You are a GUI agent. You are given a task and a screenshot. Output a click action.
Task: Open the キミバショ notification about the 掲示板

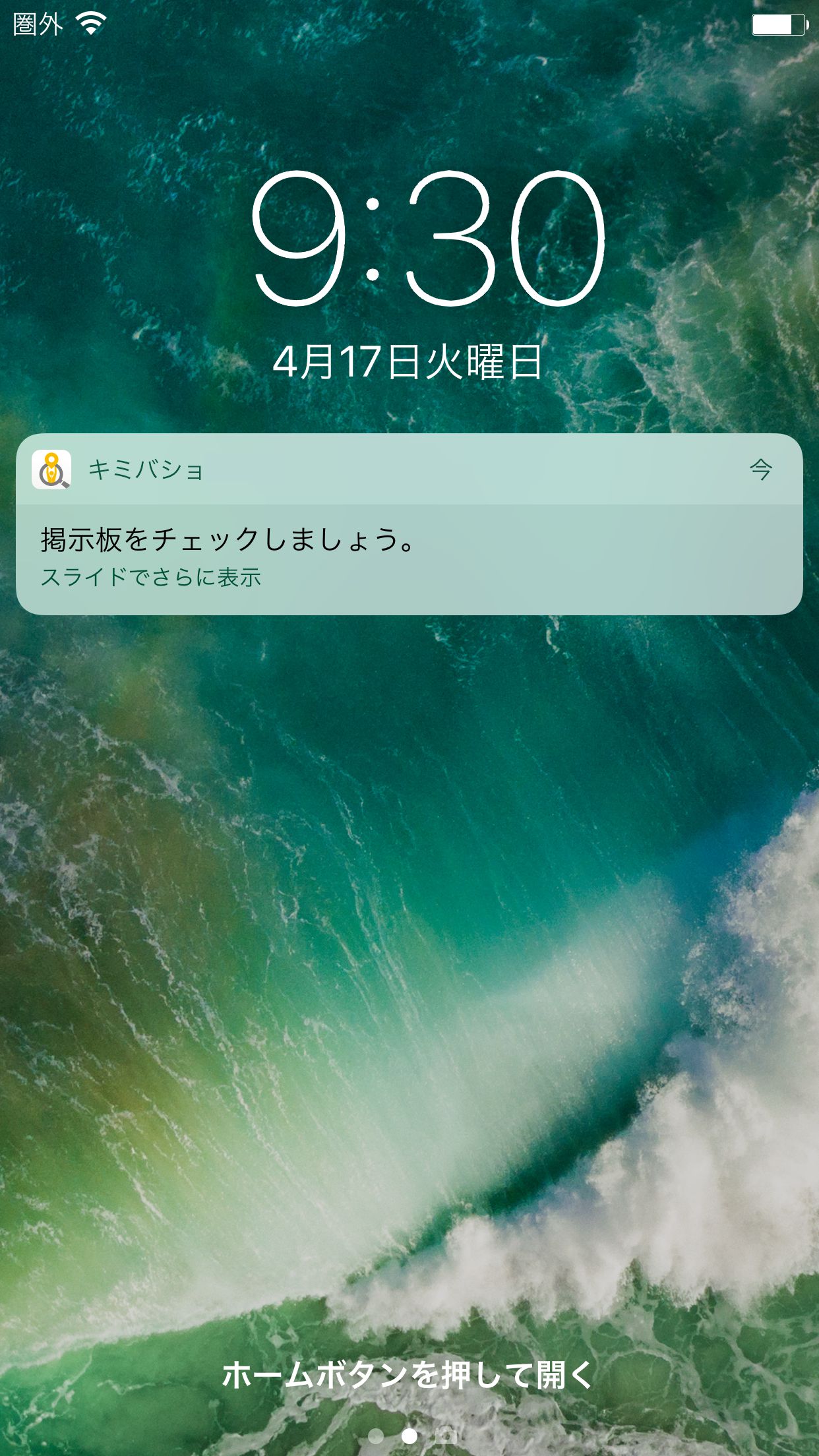[x=409, y=524]
